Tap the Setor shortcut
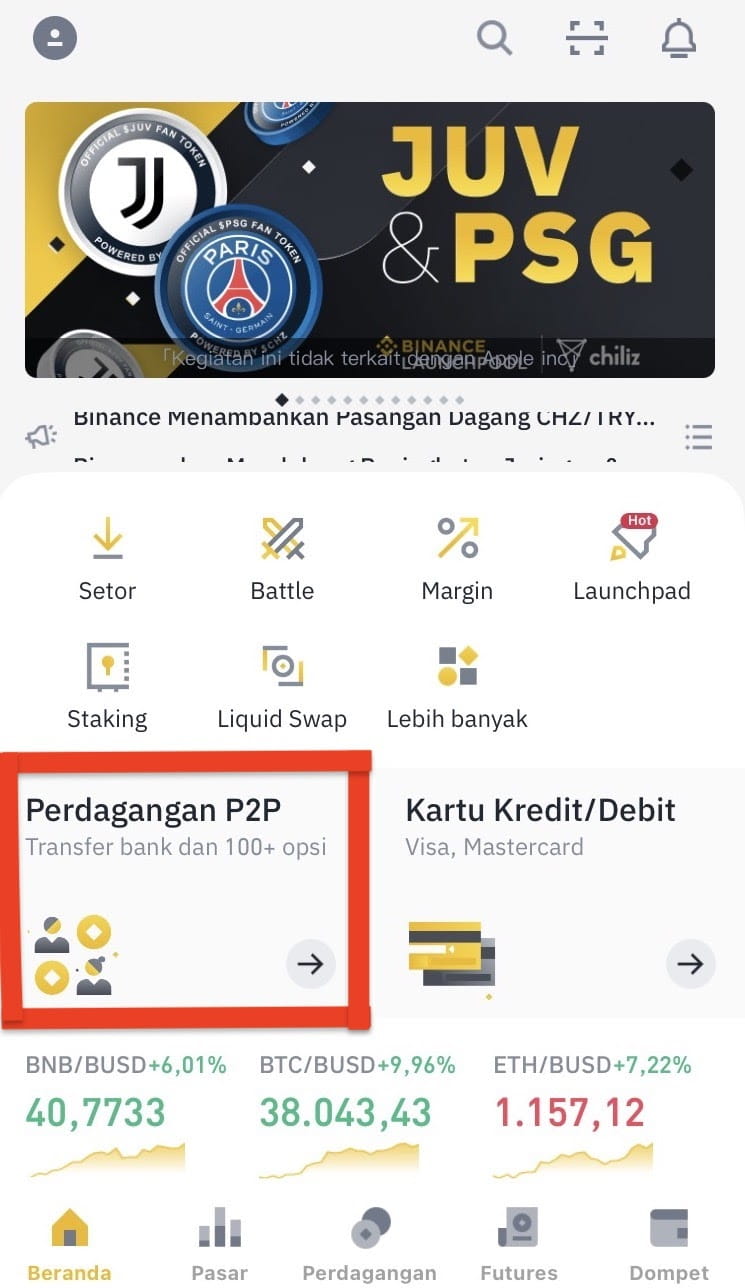Screen dimensions: 745x1288 (x=107, y=560)
